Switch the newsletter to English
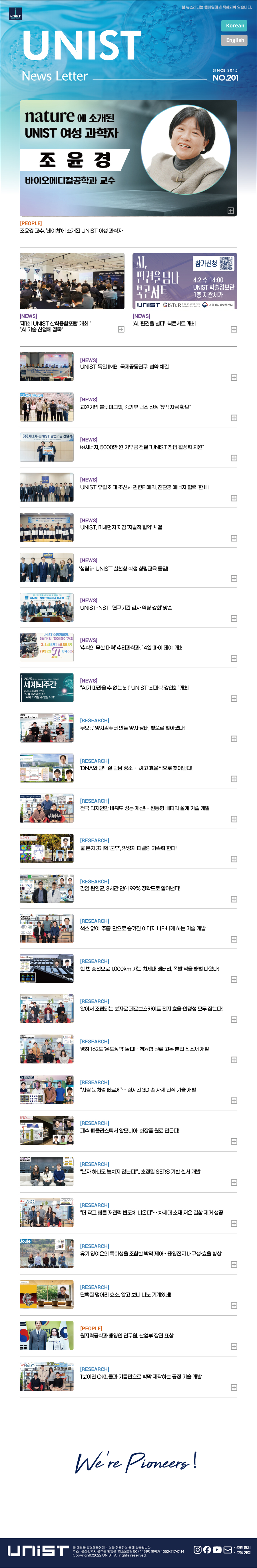The height and width of the screenshot is (1568, 257). coord(234,40)
